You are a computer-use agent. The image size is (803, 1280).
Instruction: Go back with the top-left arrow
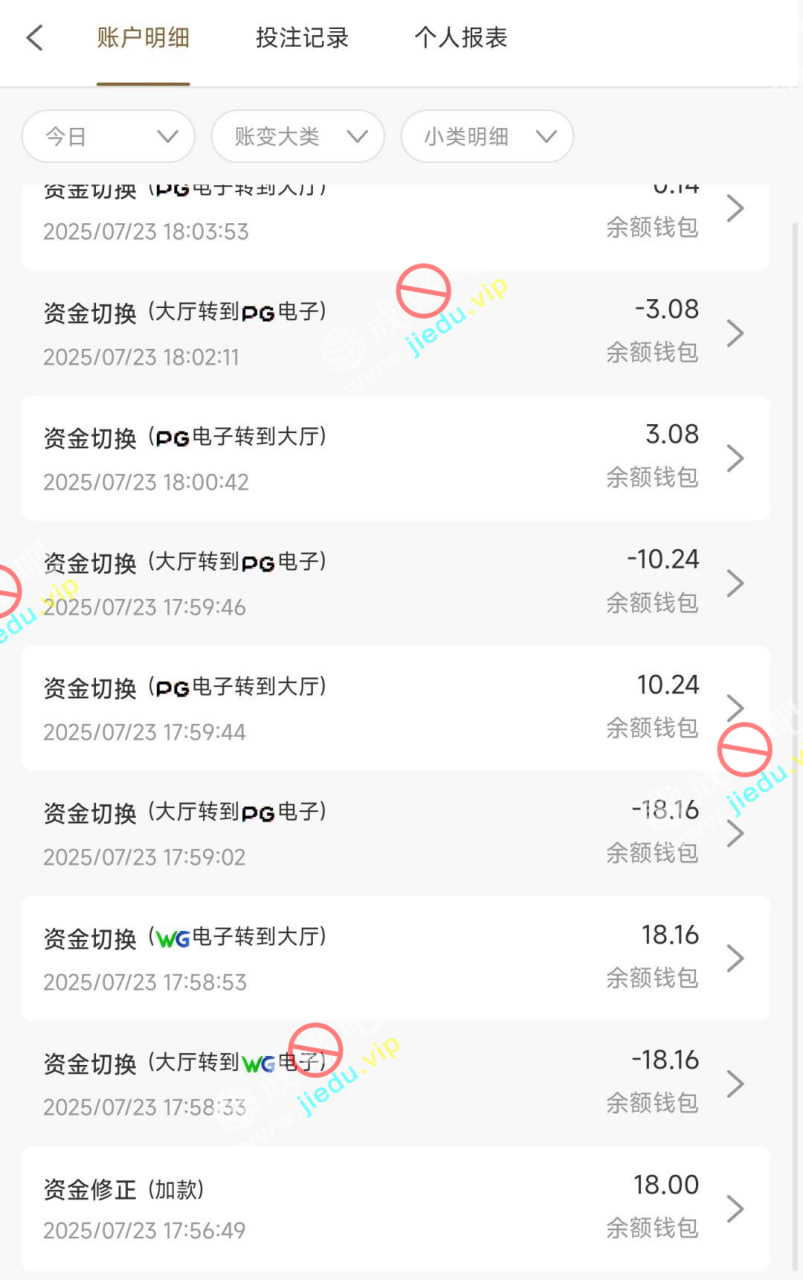(x=35, y=39)
